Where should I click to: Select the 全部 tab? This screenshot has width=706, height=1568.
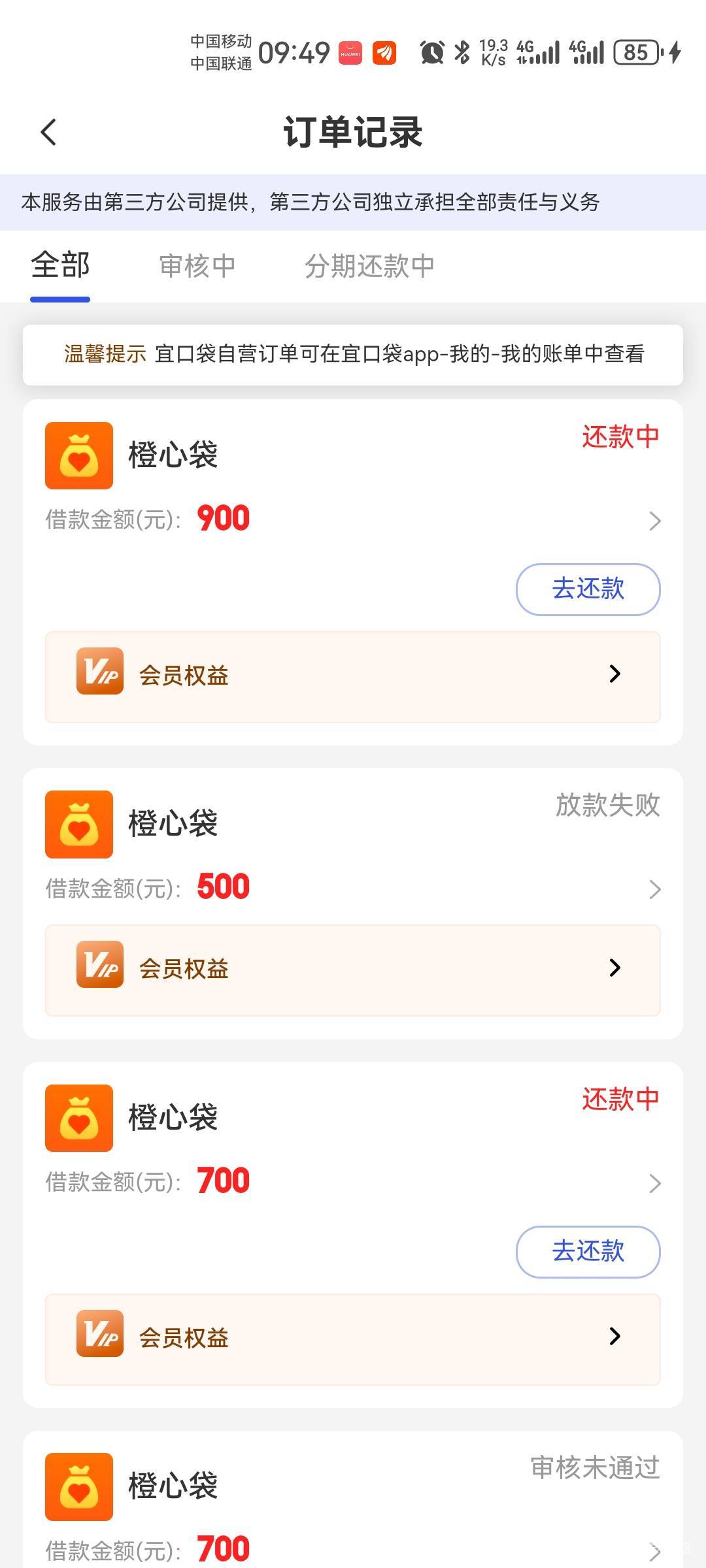click(x=60, y=265)
